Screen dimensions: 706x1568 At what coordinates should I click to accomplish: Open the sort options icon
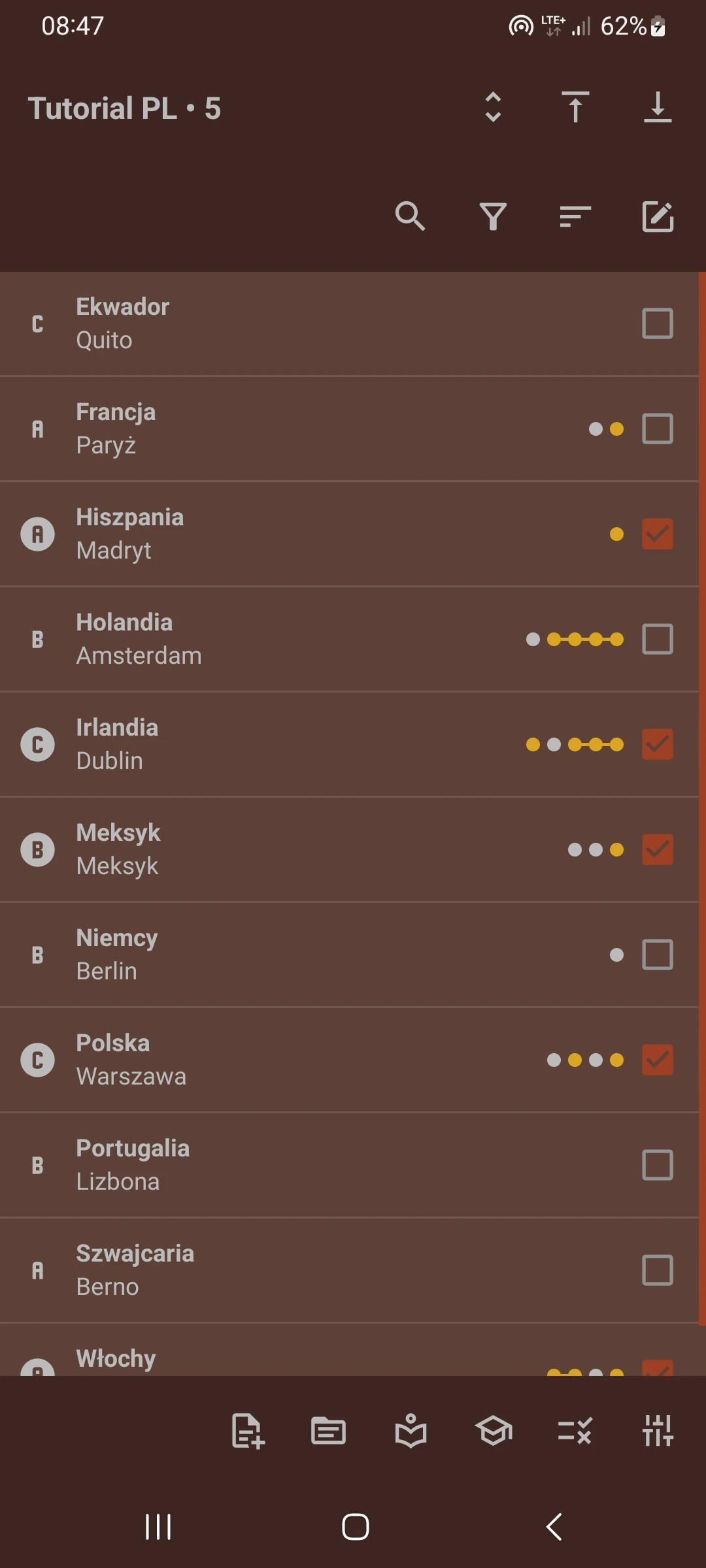click(x=575, y=218)
